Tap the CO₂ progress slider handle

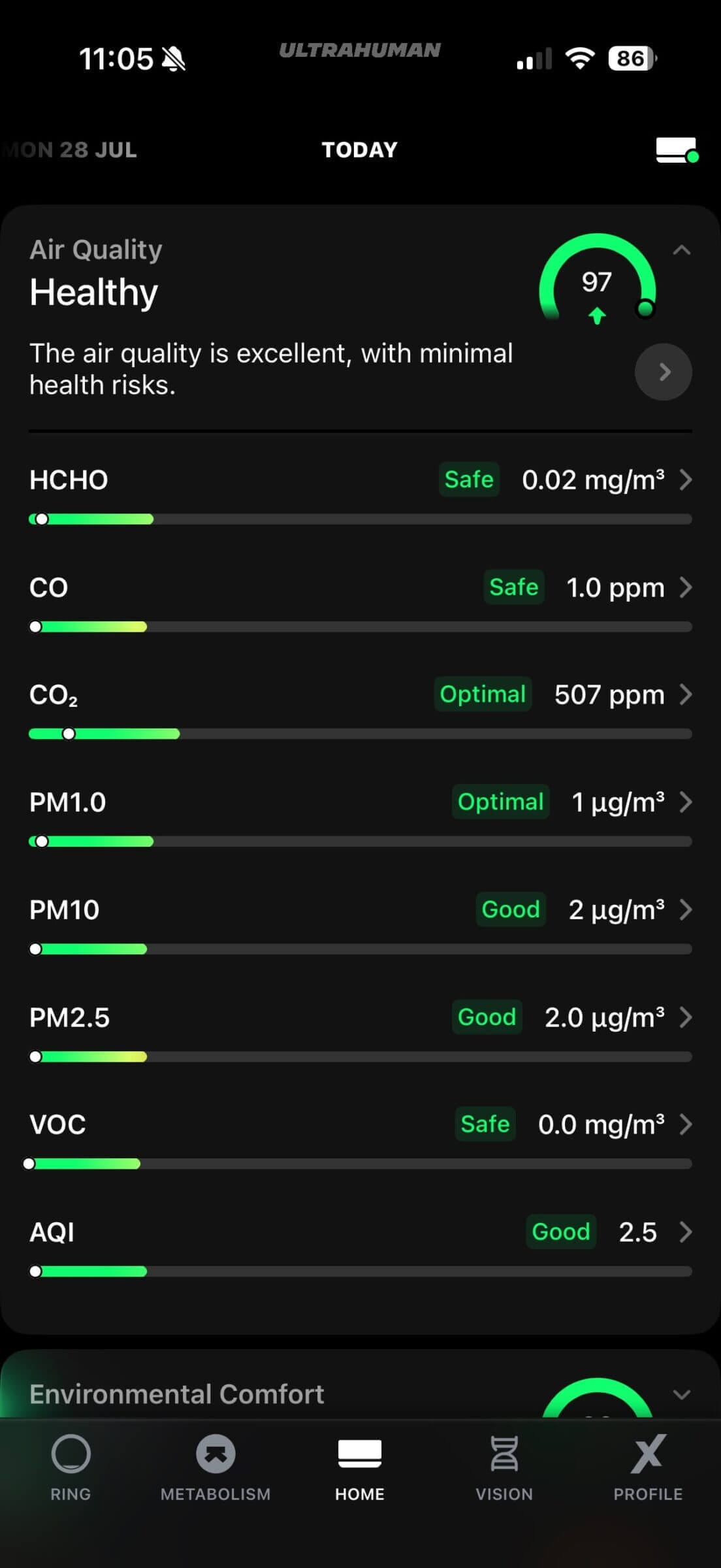68,734
